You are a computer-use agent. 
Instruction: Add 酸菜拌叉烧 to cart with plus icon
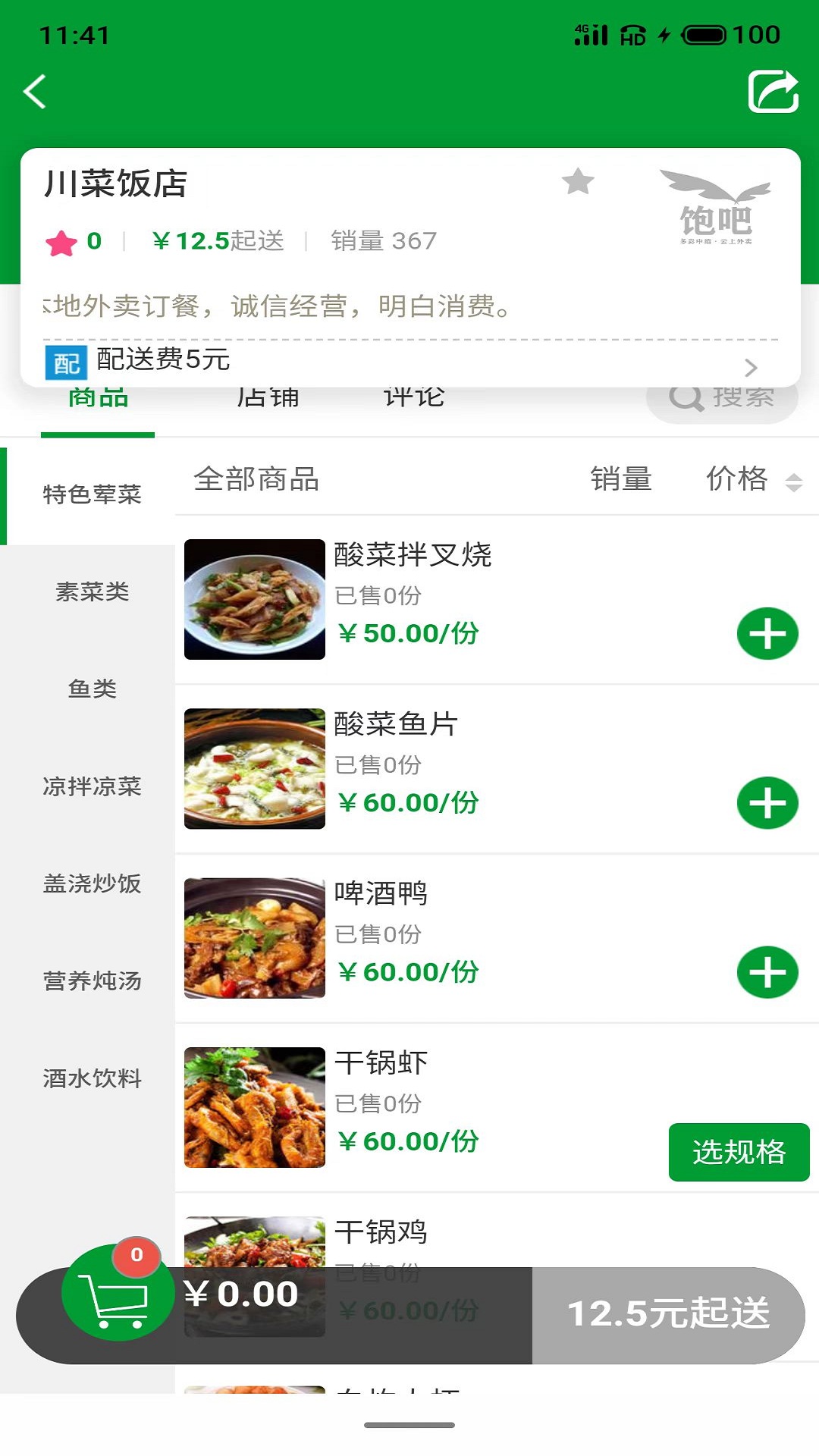click(x=767, y=632)
